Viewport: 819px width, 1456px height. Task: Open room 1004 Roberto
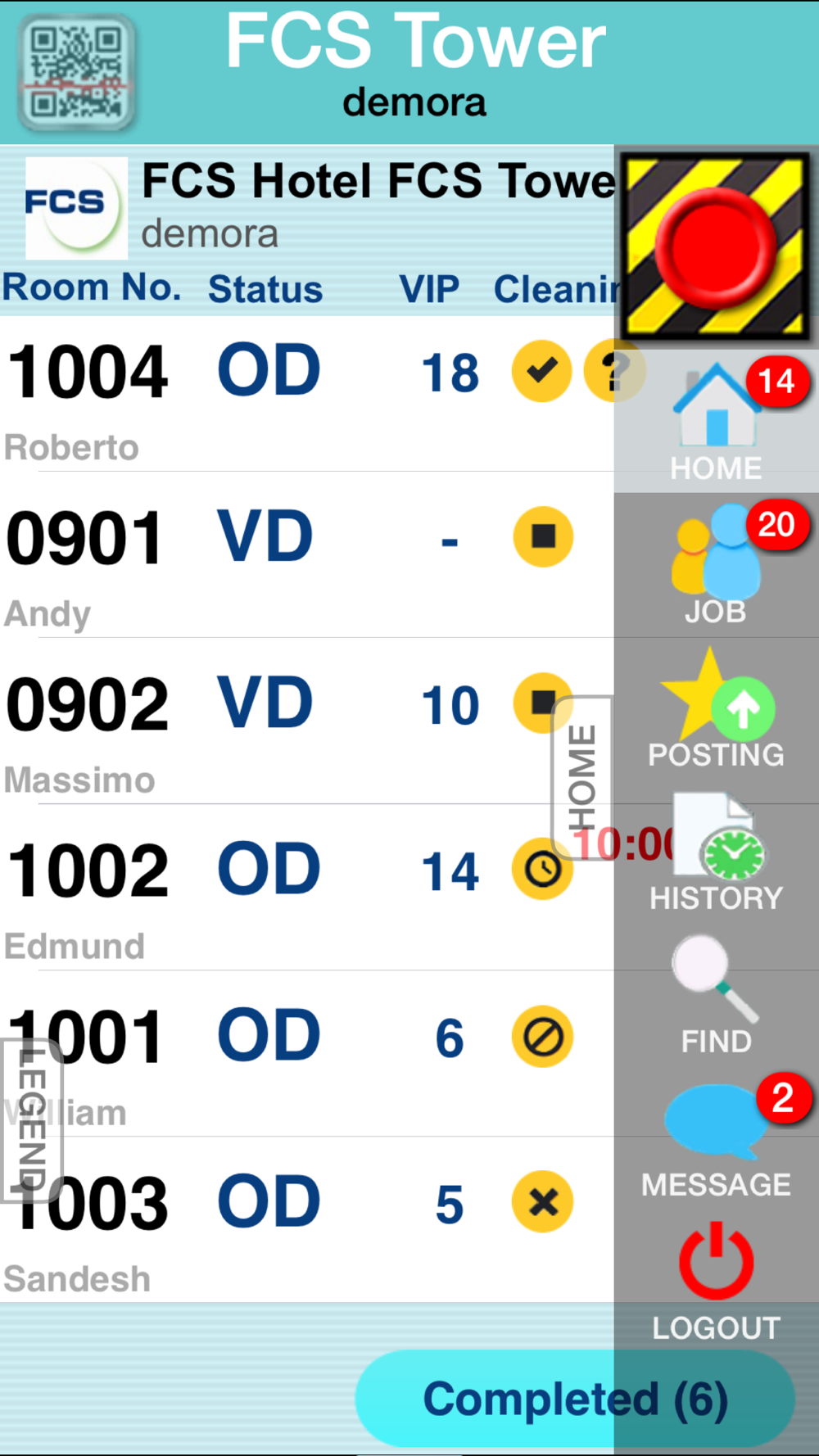(x=307, y=394)
